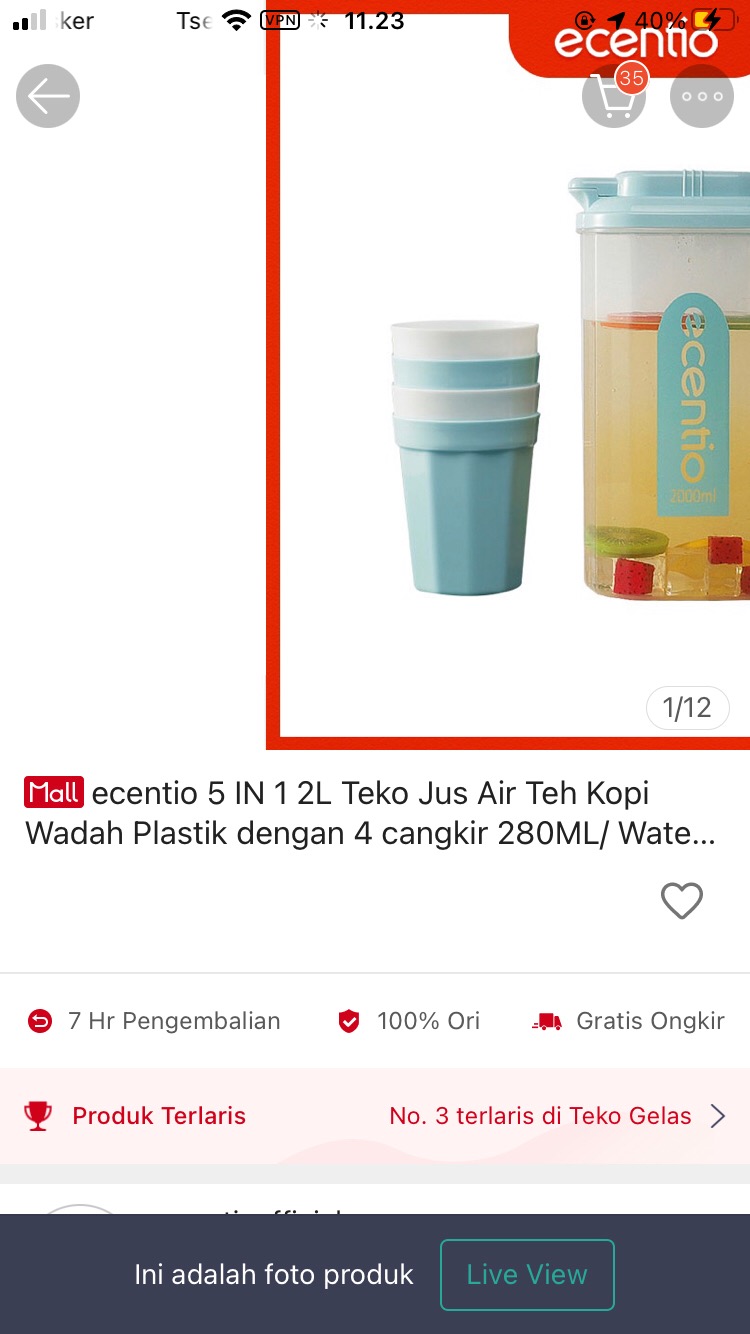Add the product to wishlist via heart icon
Screen dimensions: 750x1334
(682, 901)
